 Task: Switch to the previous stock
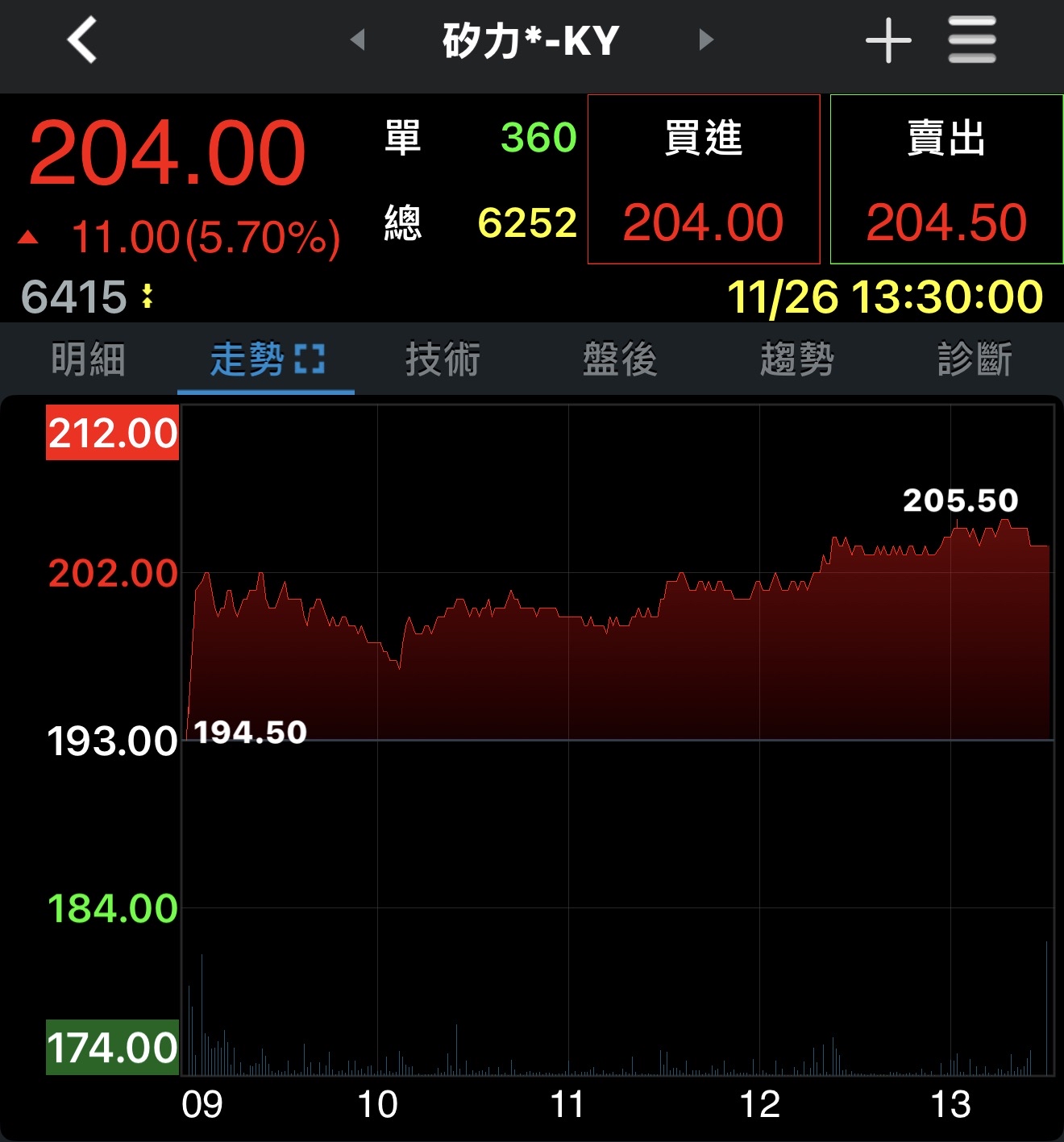pos(358,39)
